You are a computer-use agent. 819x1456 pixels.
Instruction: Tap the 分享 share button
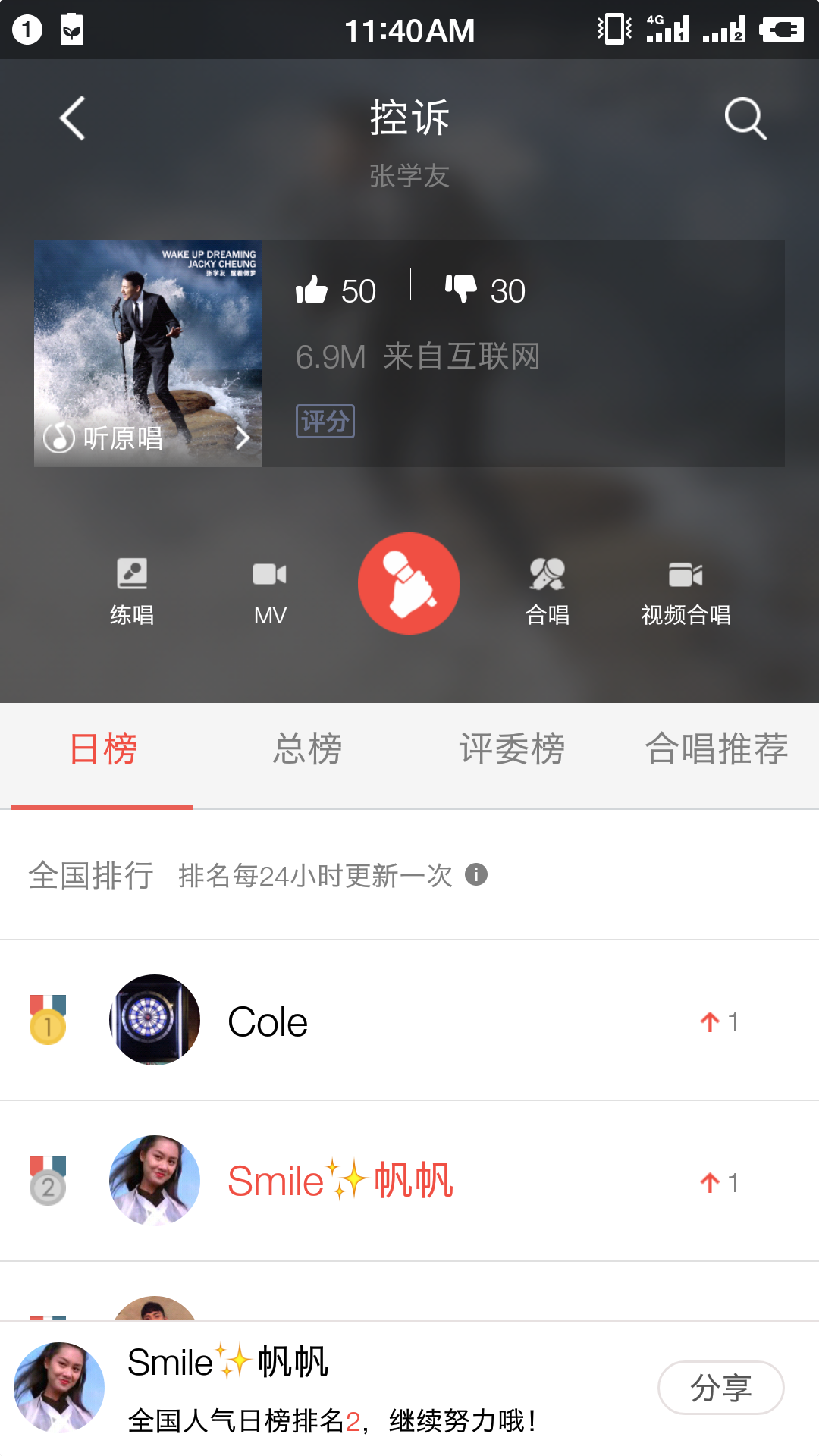(720, 1388)
